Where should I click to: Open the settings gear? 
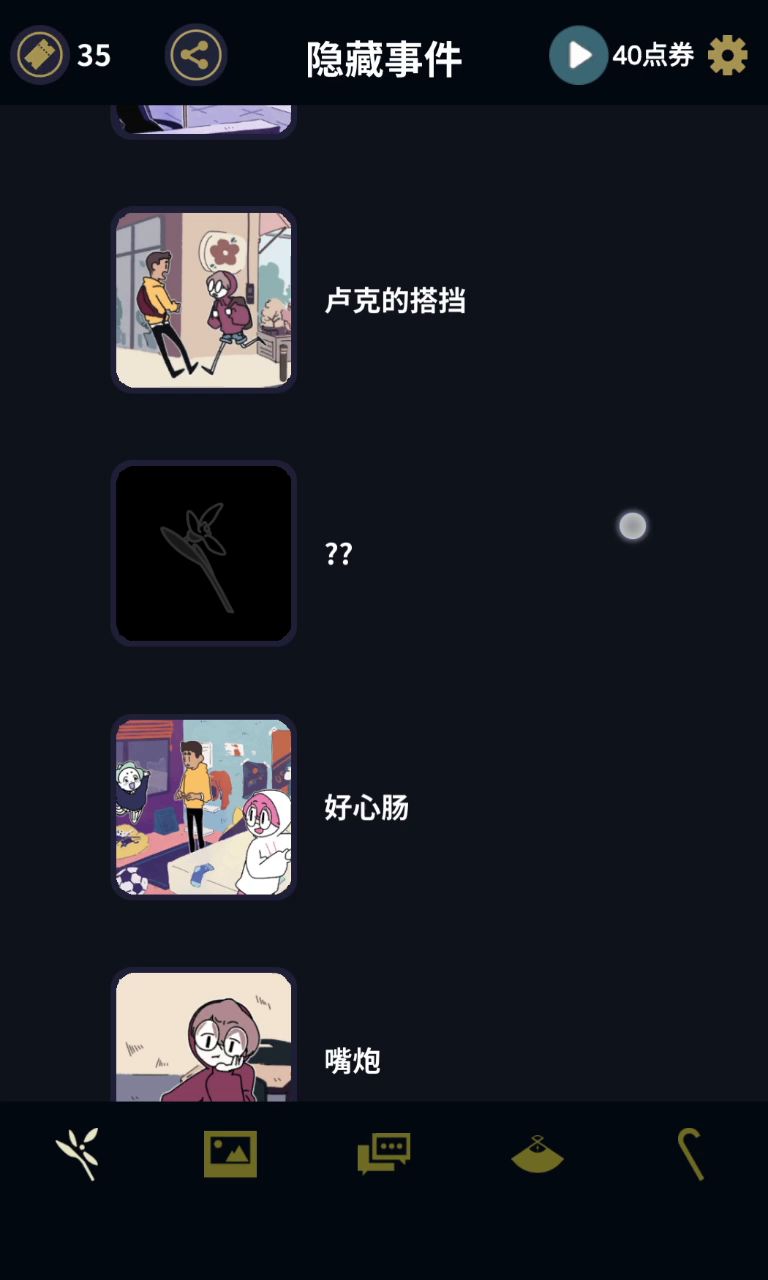(x=727, y=55)
